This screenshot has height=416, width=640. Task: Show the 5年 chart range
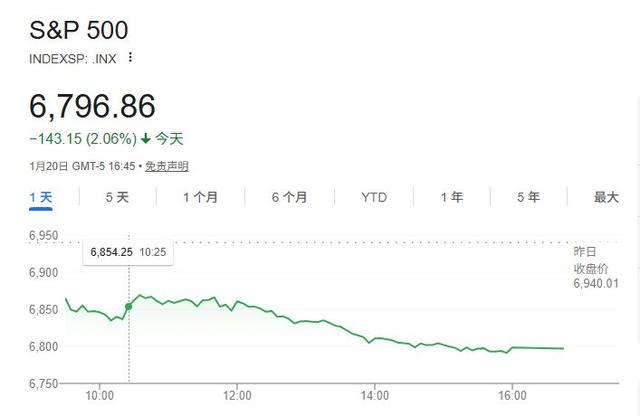(x=528, y=197)
